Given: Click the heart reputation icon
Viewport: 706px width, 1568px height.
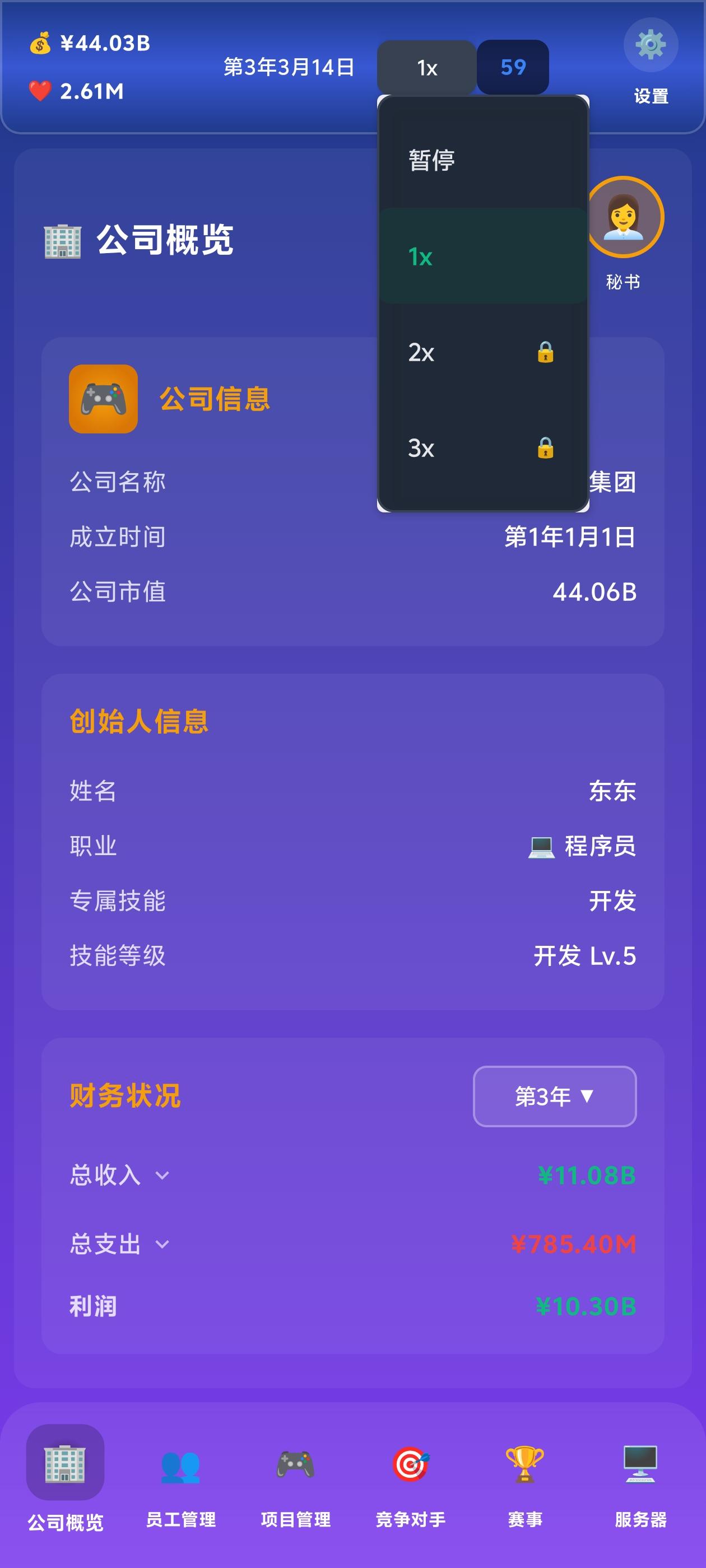Looking at the screenshot, I should [x=38, y=91].
